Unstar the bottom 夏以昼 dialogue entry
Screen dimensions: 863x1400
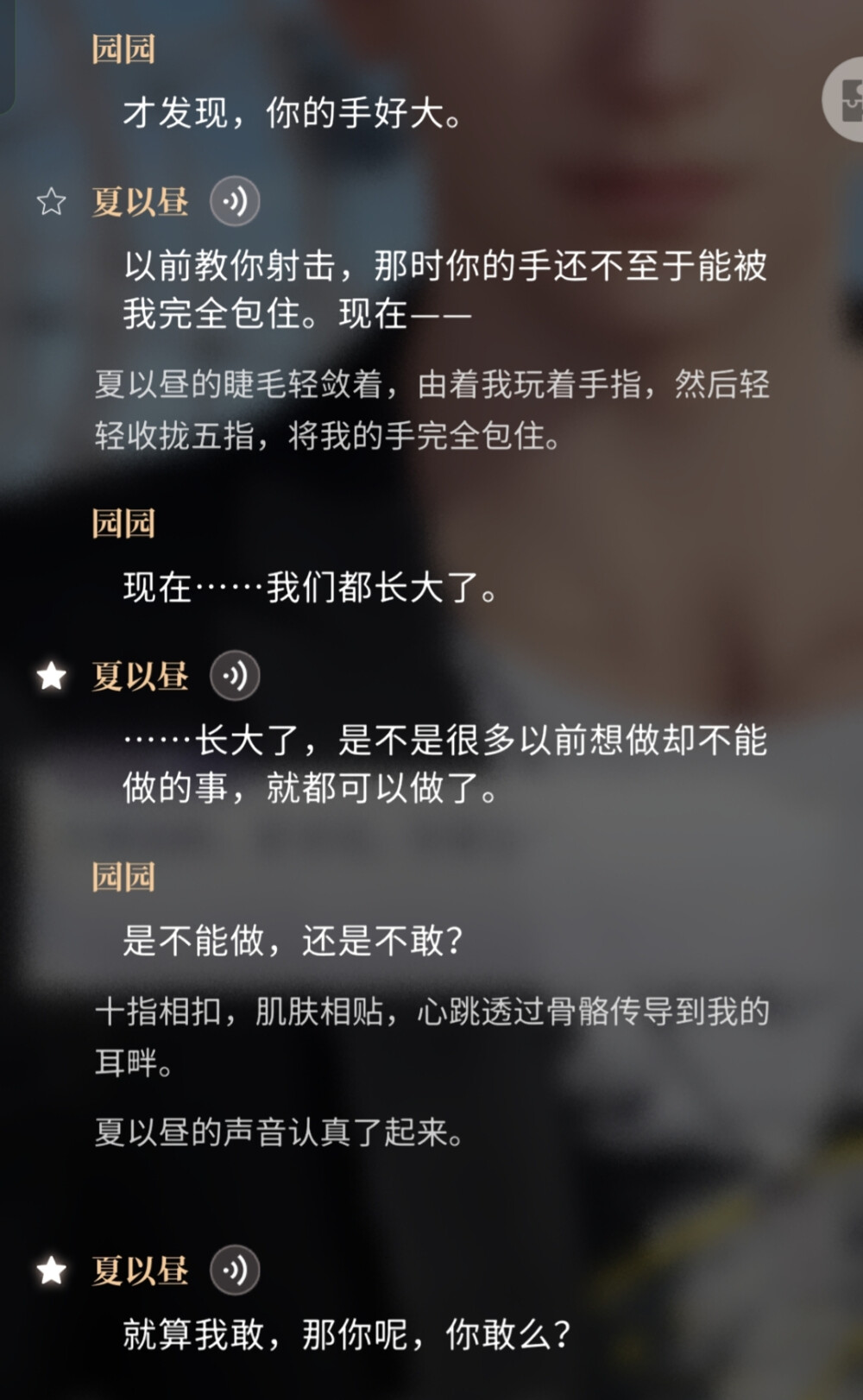pyautogui.click(x=50, y=1270)
